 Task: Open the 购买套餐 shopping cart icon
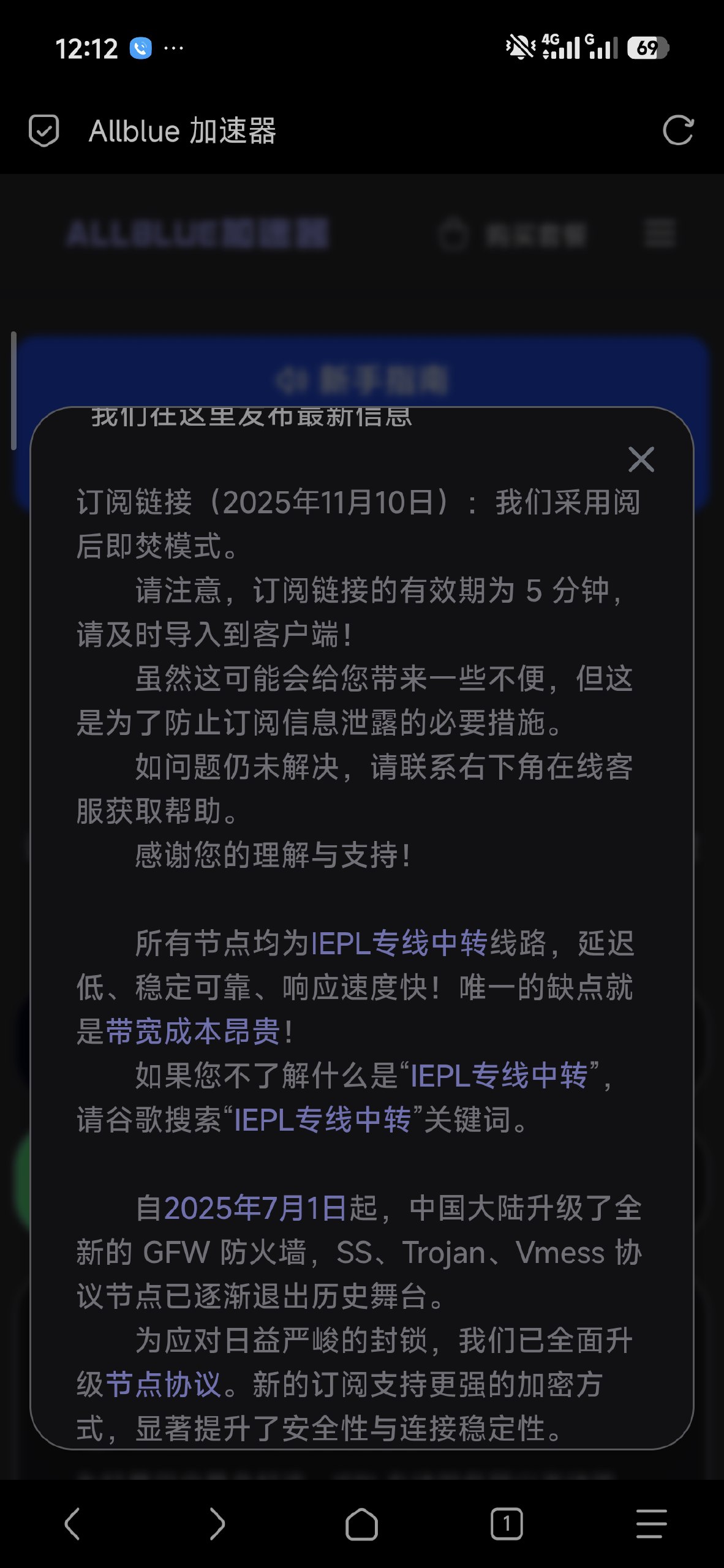pyautogui.click(x=454, y=236)
